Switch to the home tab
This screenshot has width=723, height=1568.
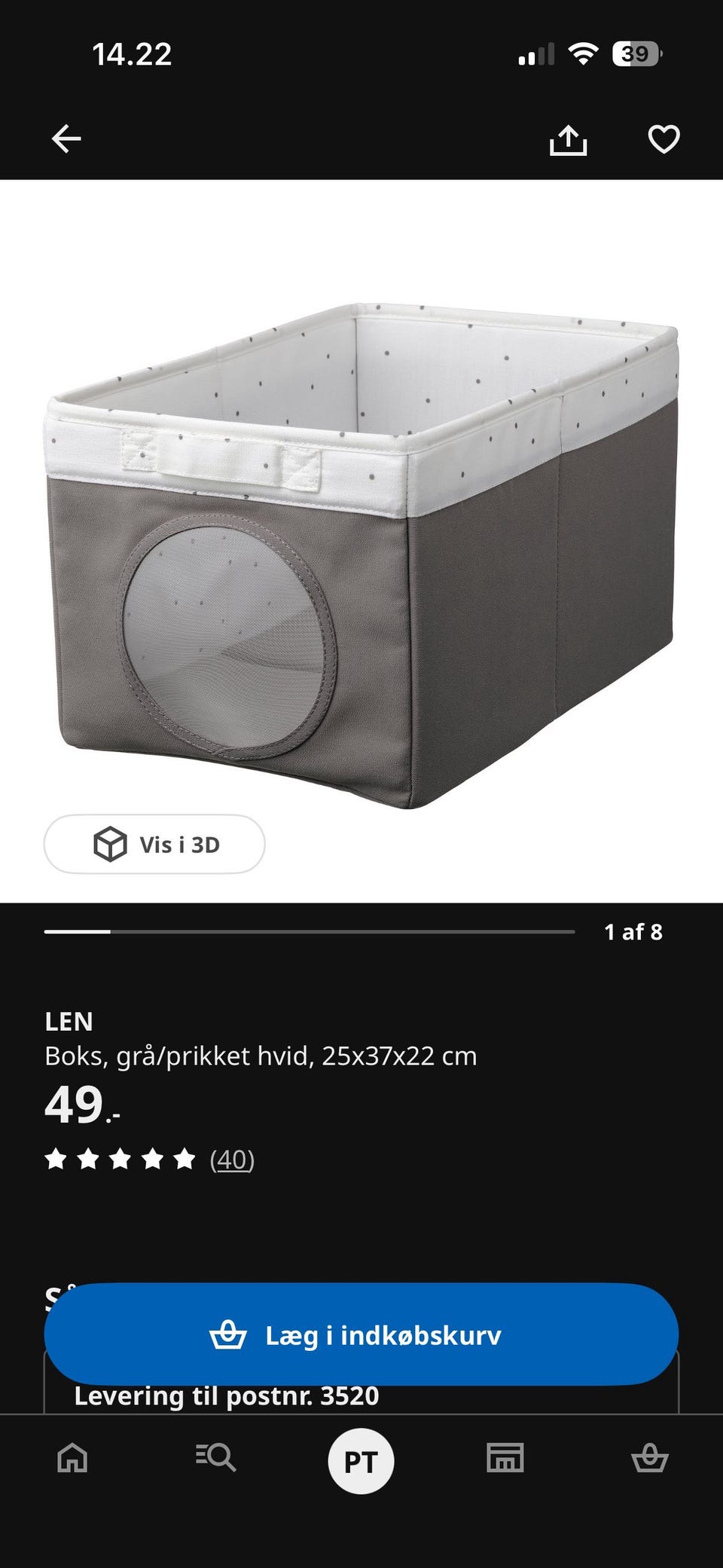(x=72, y=1457)
